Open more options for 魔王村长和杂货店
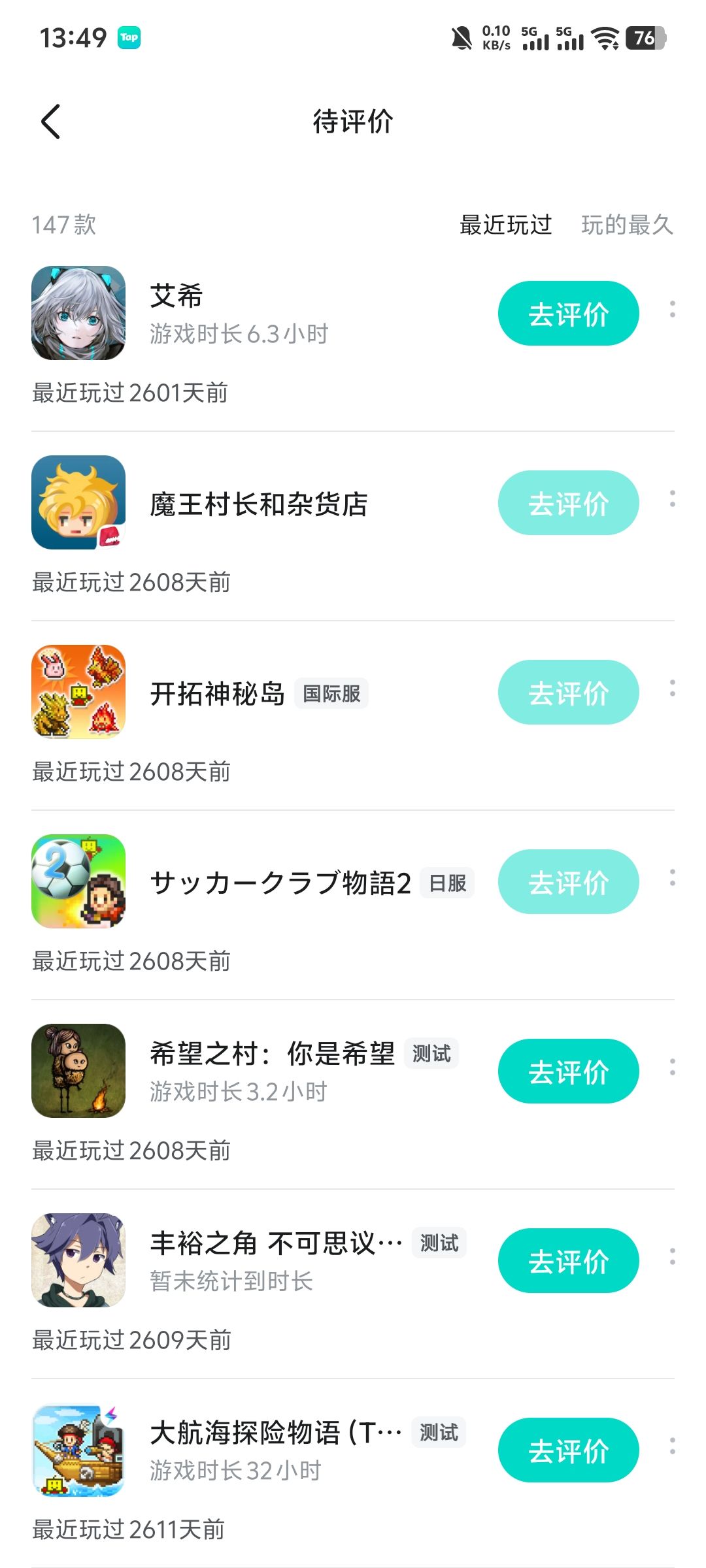 point(672,499)
